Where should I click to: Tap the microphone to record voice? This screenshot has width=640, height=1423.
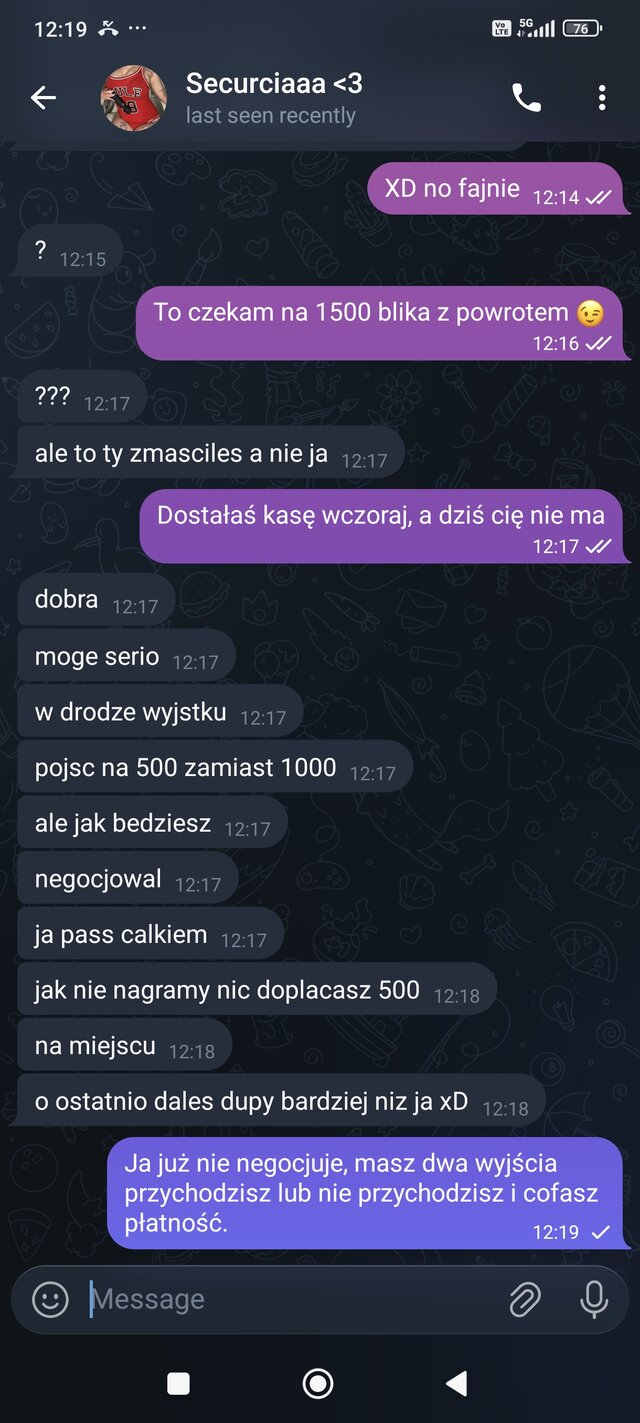click(594, 1299)
